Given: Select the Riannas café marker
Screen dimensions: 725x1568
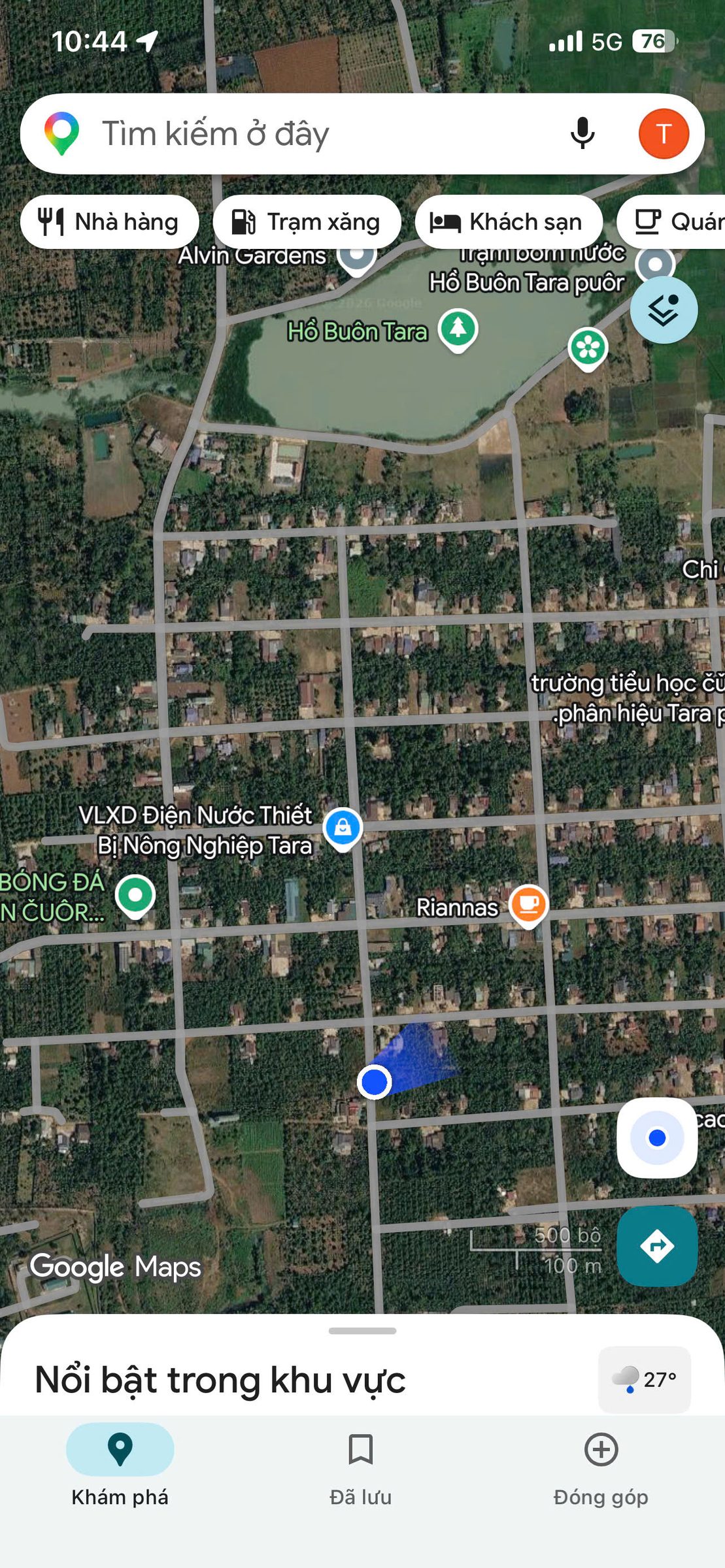Looking at the screenshot, I should (x=528, y=906).
